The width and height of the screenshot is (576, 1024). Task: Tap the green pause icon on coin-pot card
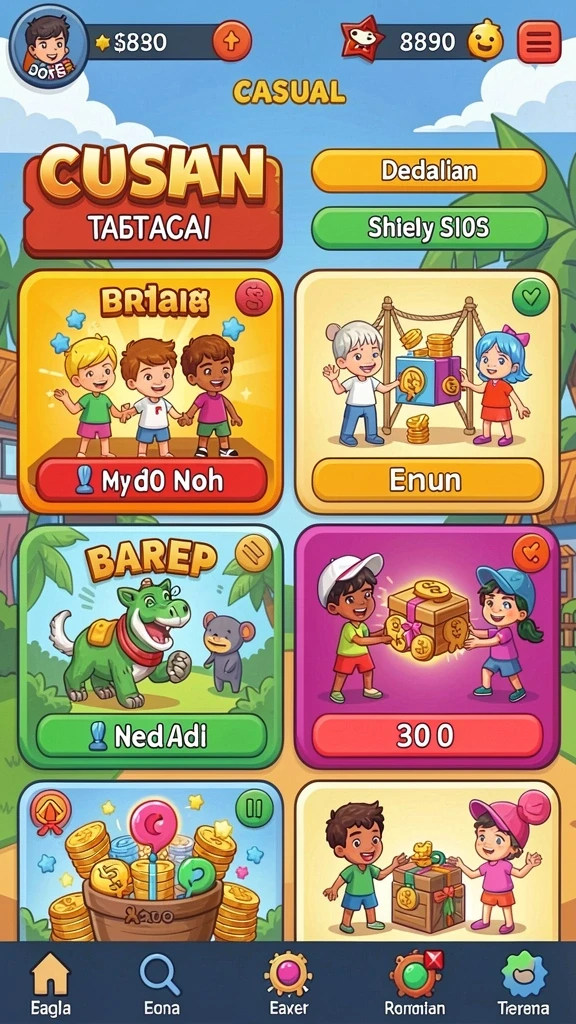point(254,808)
